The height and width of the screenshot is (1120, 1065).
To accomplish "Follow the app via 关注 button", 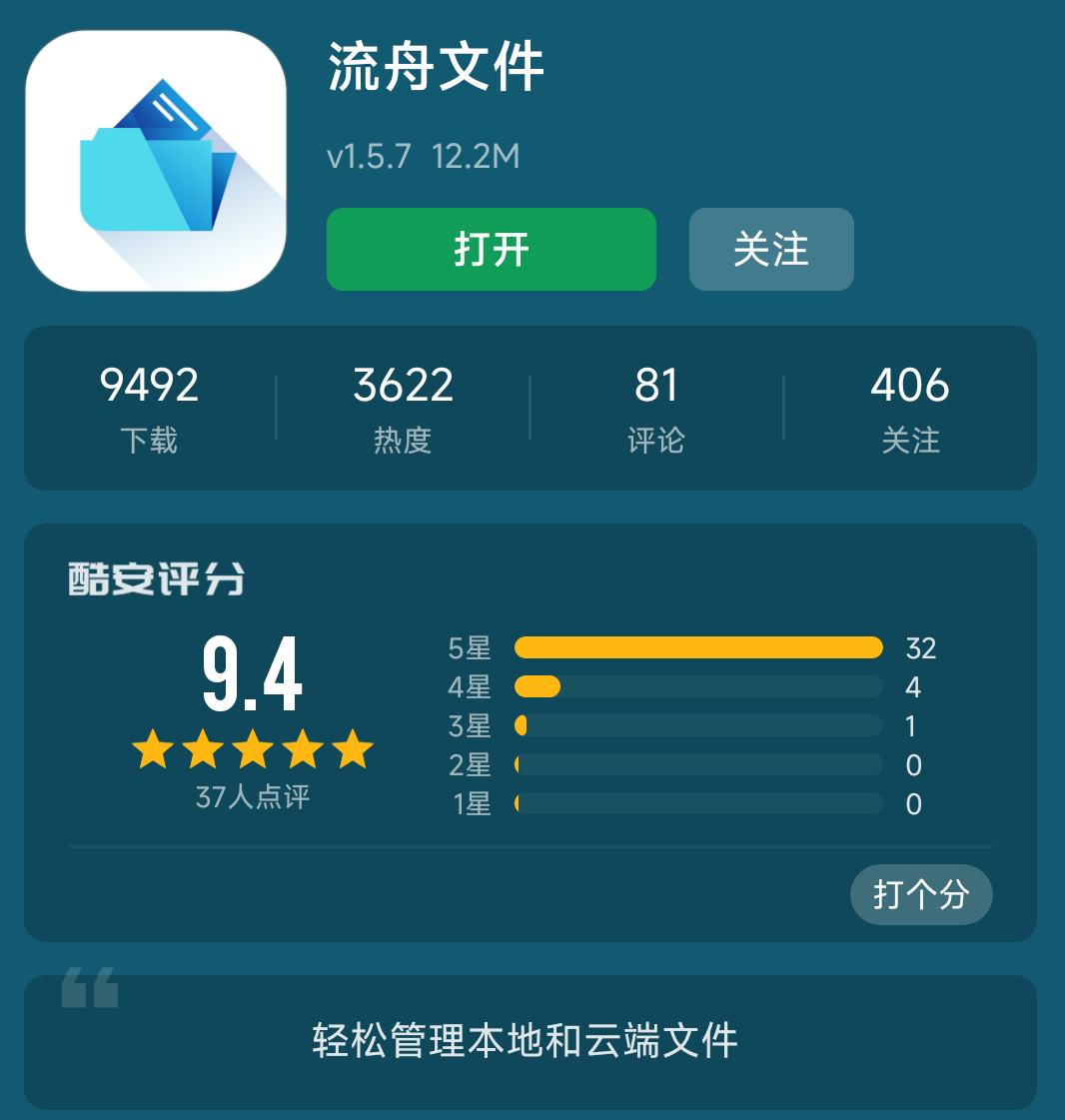I will (771, 250).
